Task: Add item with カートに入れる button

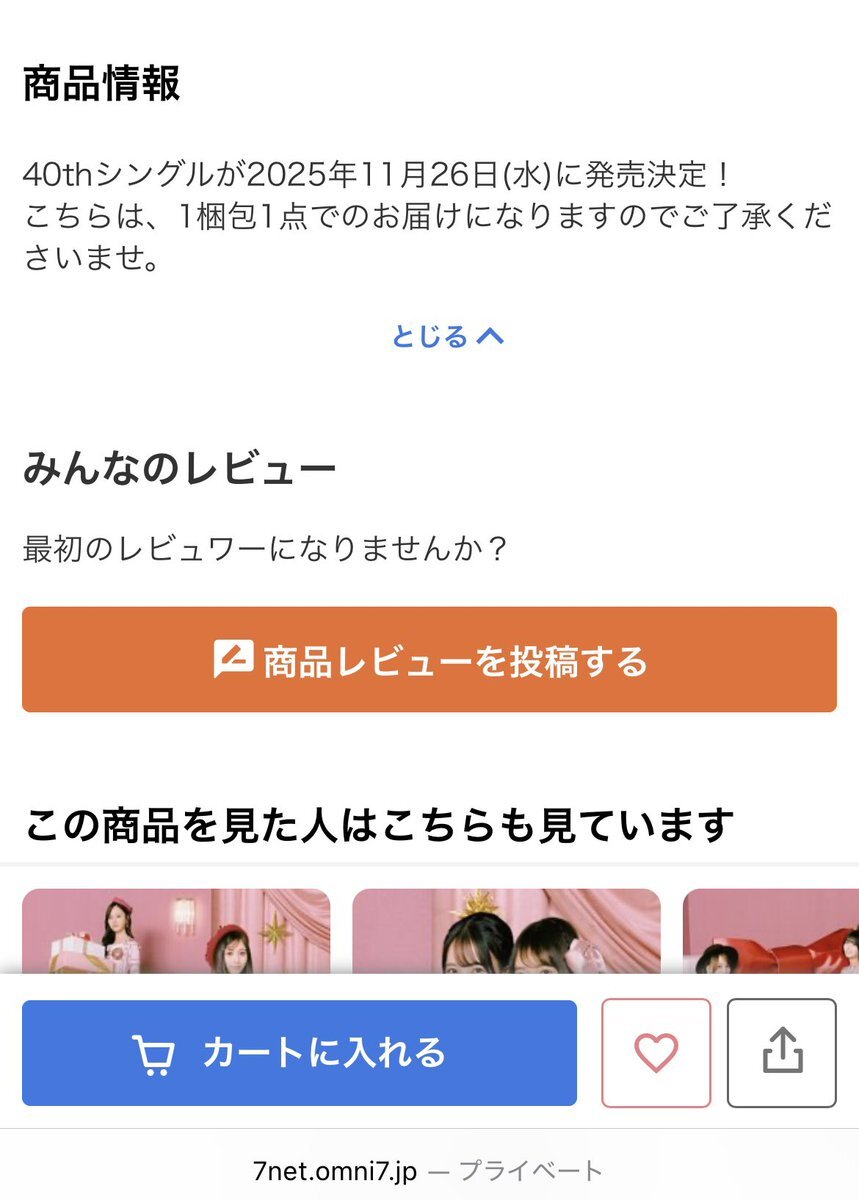Action: pos(299,1053)
